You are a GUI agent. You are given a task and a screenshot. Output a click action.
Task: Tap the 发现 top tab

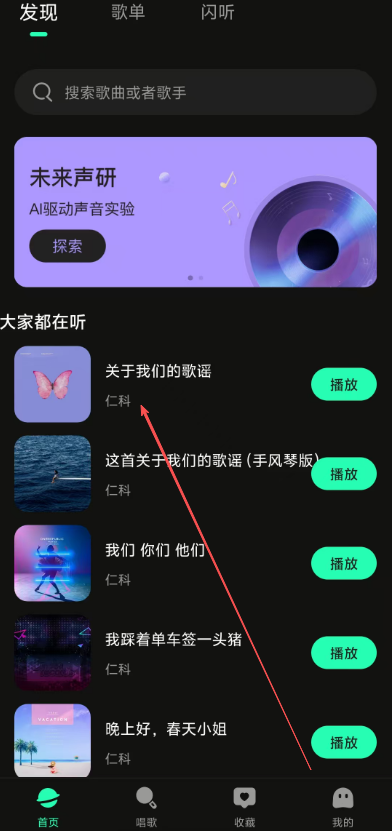[x=38, y=13]
